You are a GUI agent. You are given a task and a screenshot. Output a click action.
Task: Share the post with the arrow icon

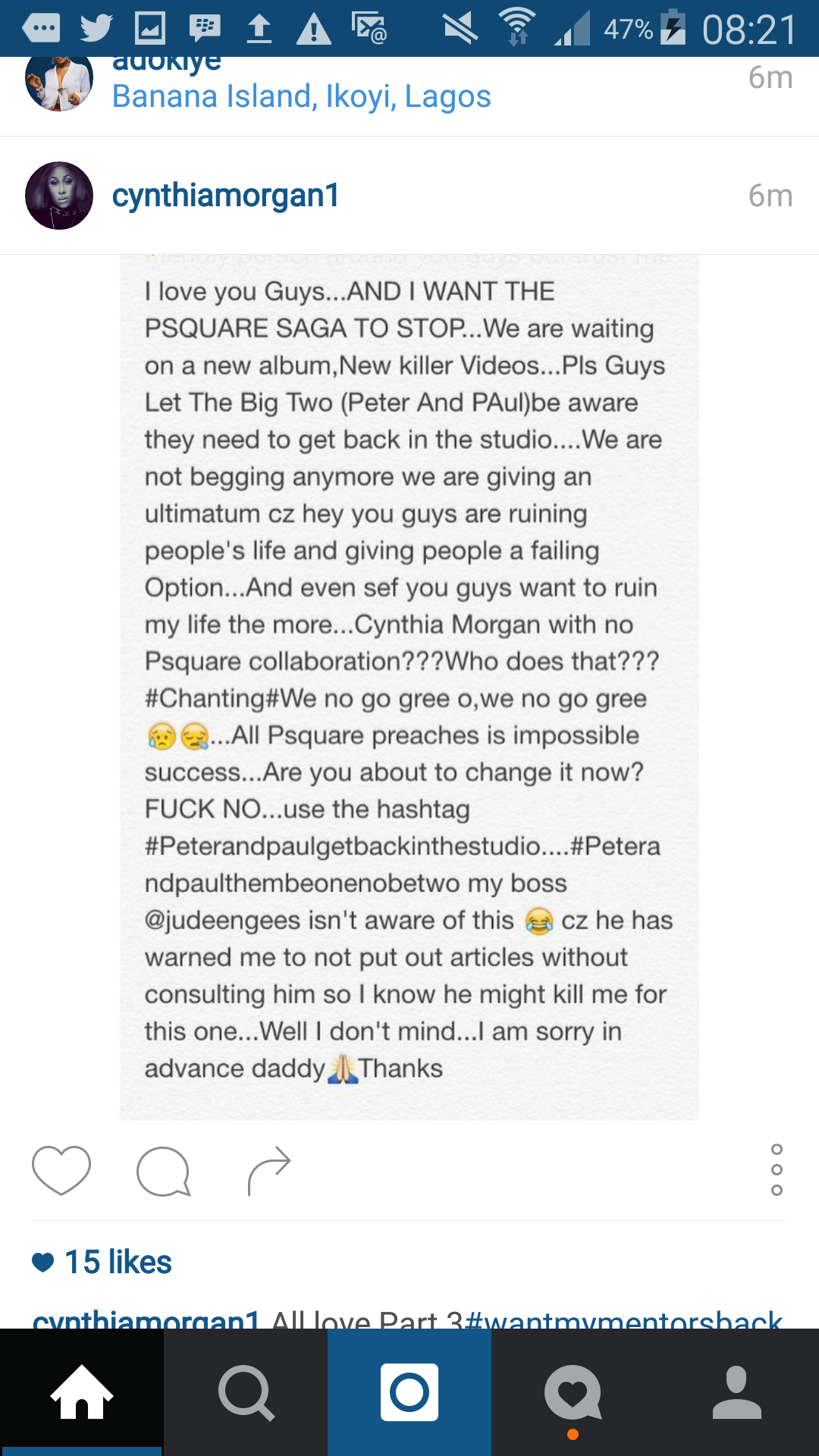(269, 1170)
